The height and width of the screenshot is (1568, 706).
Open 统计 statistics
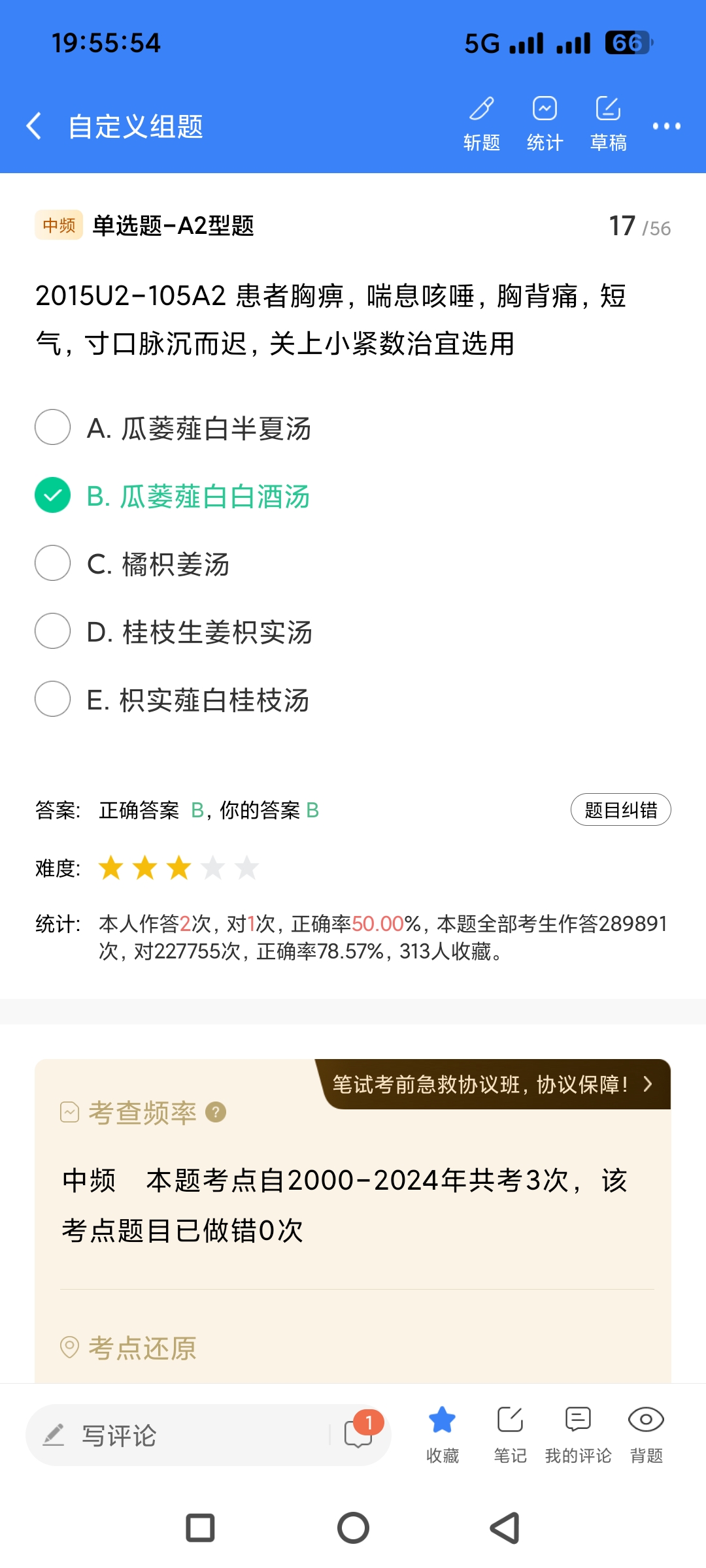tap(545, 123)
